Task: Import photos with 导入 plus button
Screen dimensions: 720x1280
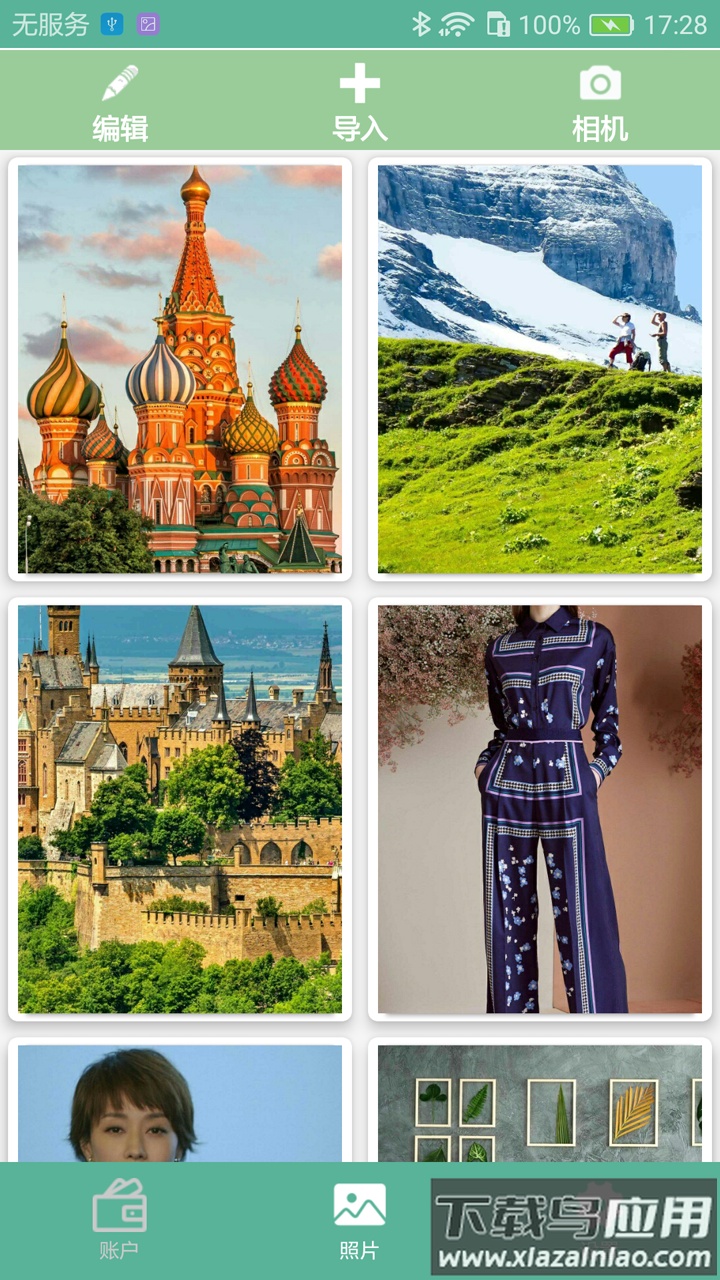Action: click(360, 101)
